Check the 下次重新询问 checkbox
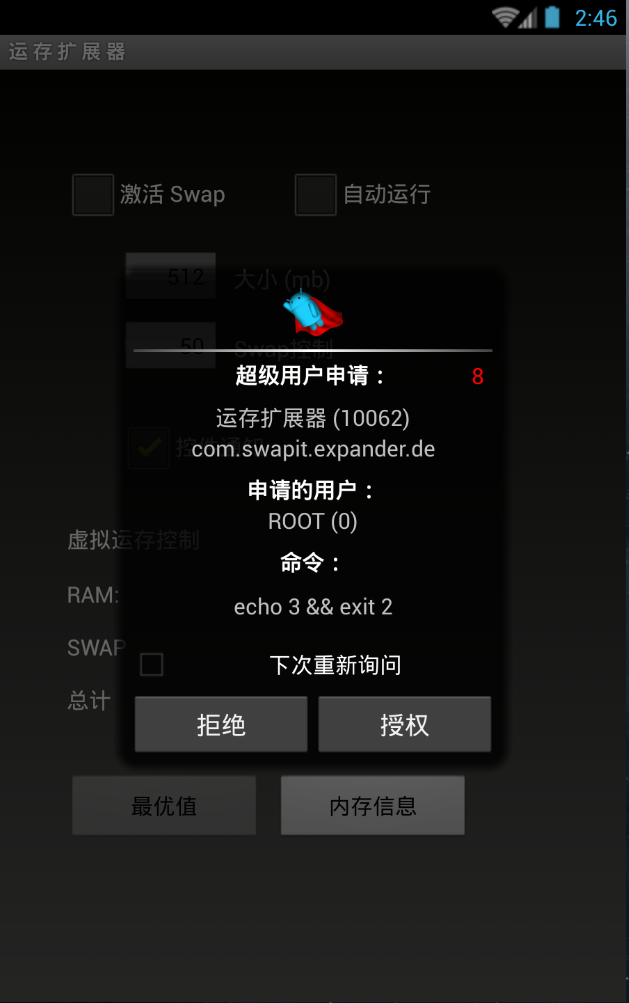This screenshot has width=629, height=1003. 152,664
